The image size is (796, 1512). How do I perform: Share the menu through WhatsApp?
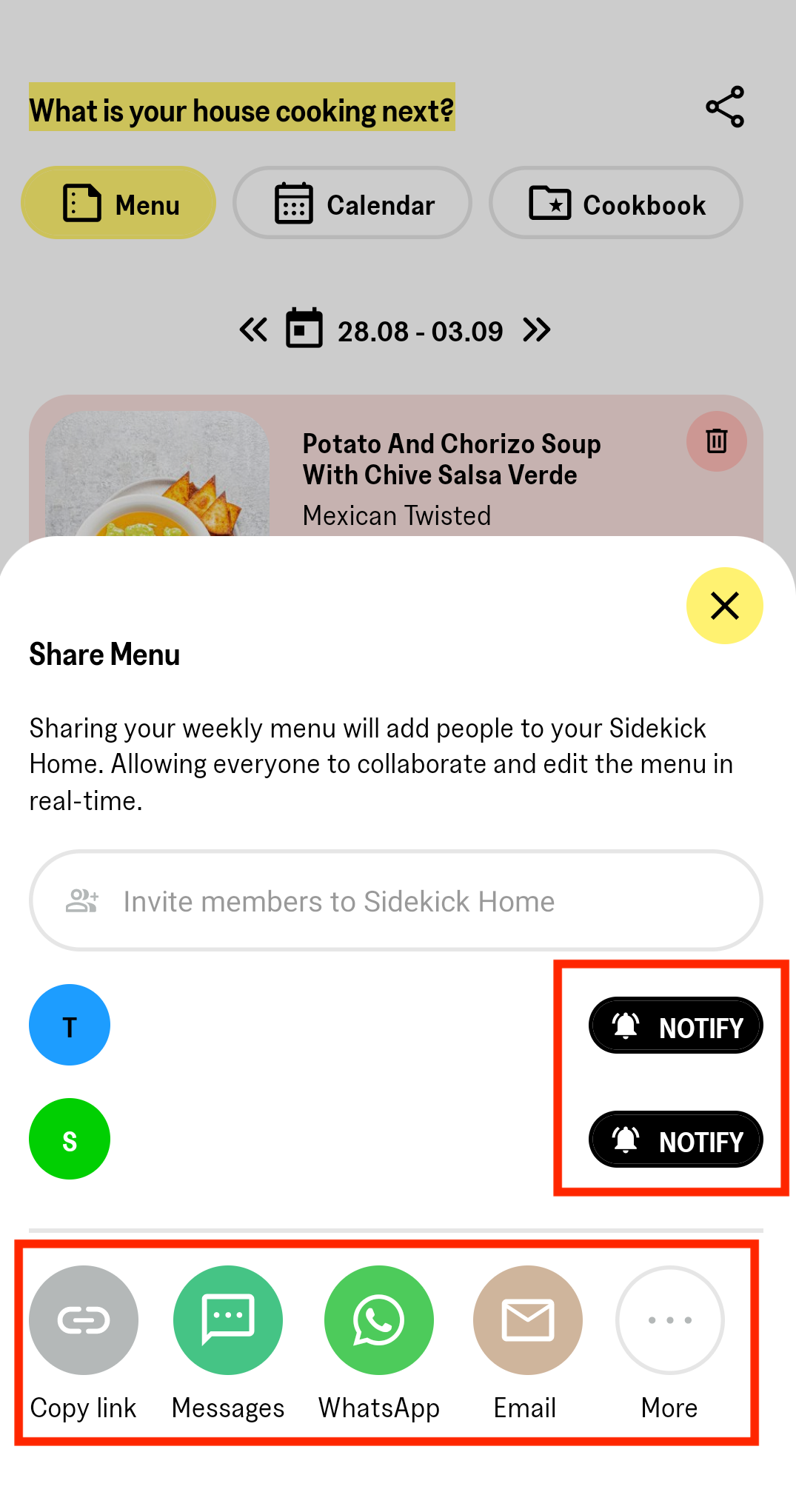[x=378, y=1320]
